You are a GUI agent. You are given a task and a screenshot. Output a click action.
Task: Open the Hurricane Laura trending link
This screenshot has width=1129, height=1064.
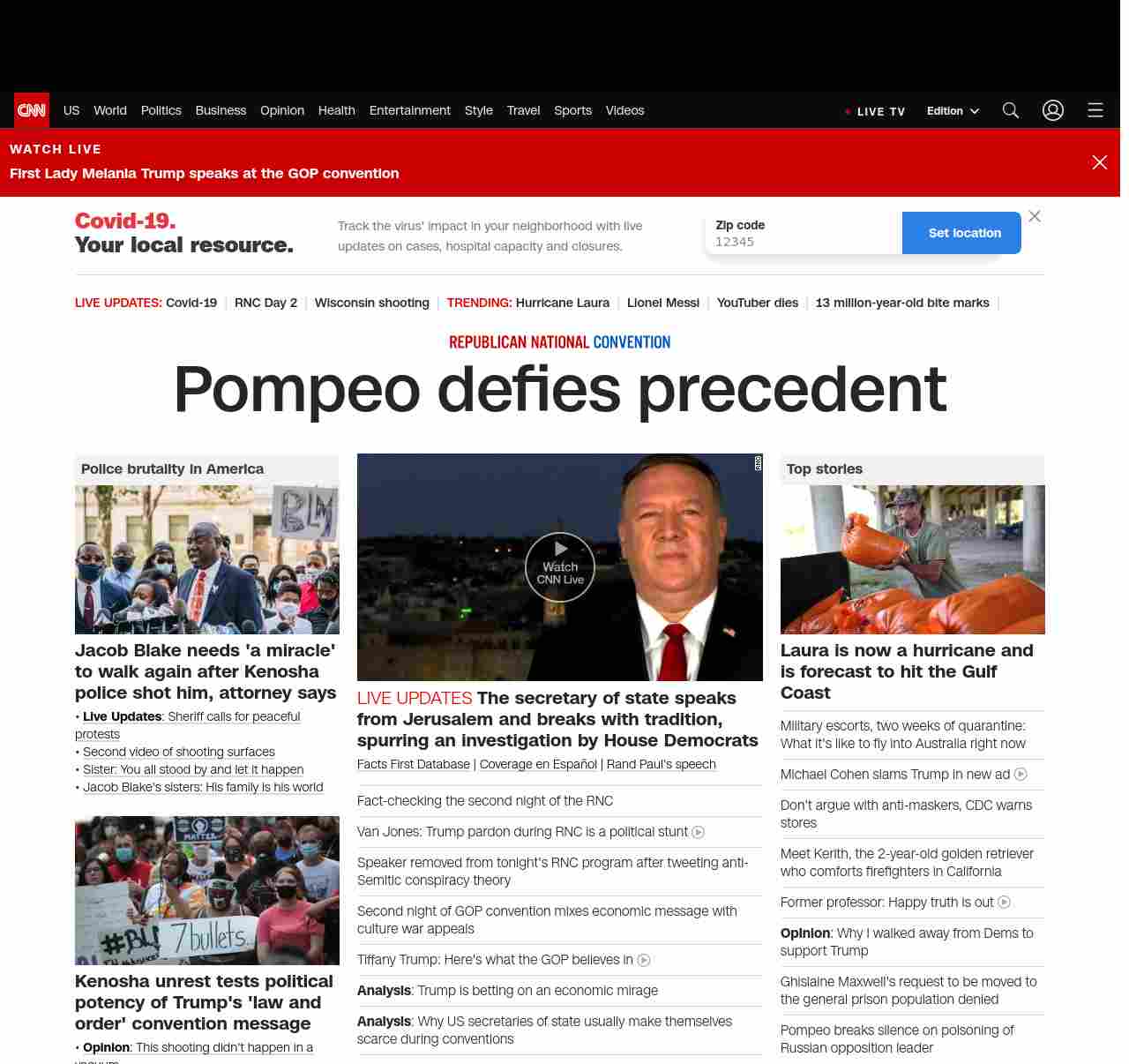tap(562, 303)
